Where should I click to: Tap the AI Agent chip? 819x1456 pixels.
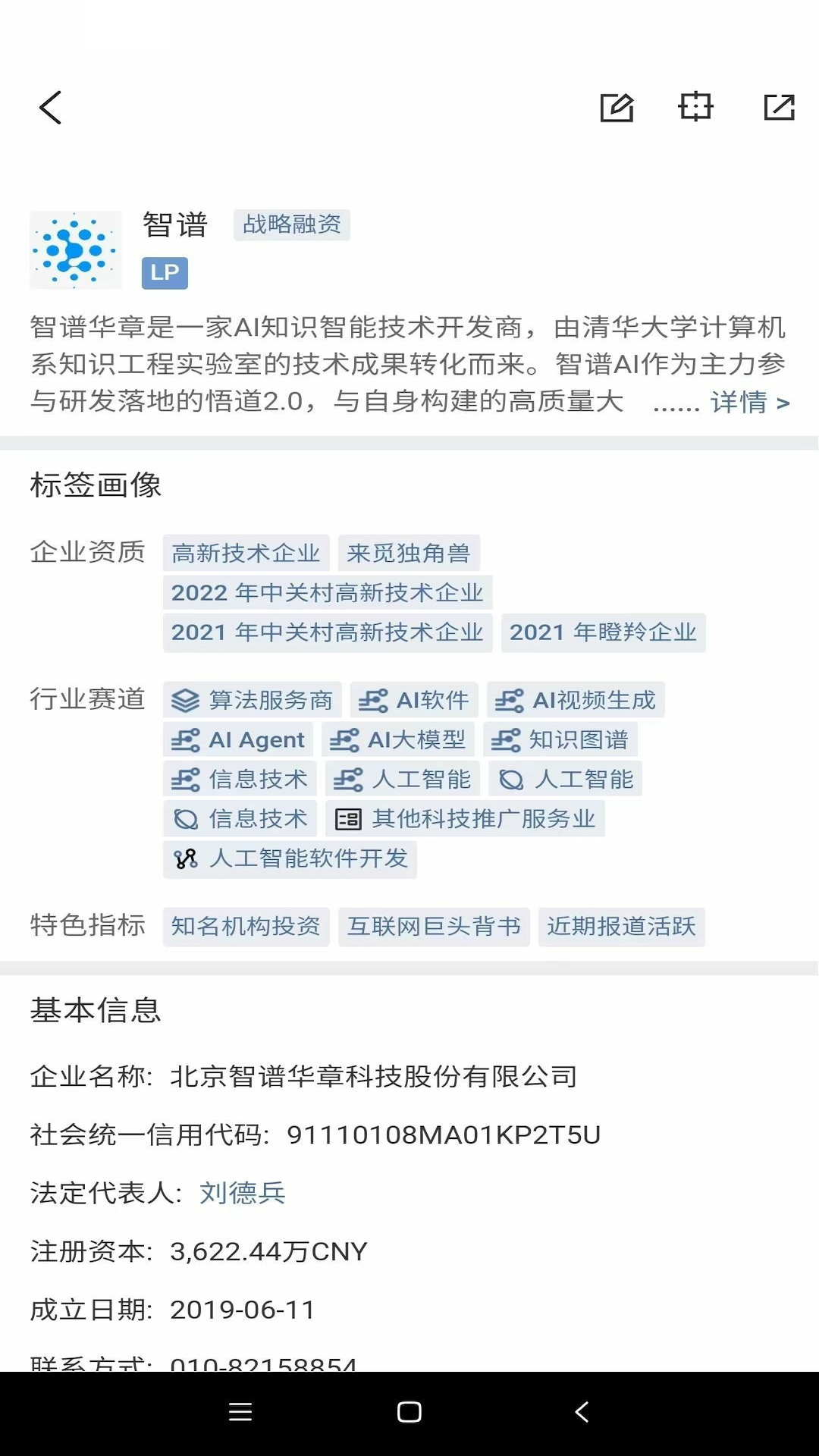tap(238, 739)
